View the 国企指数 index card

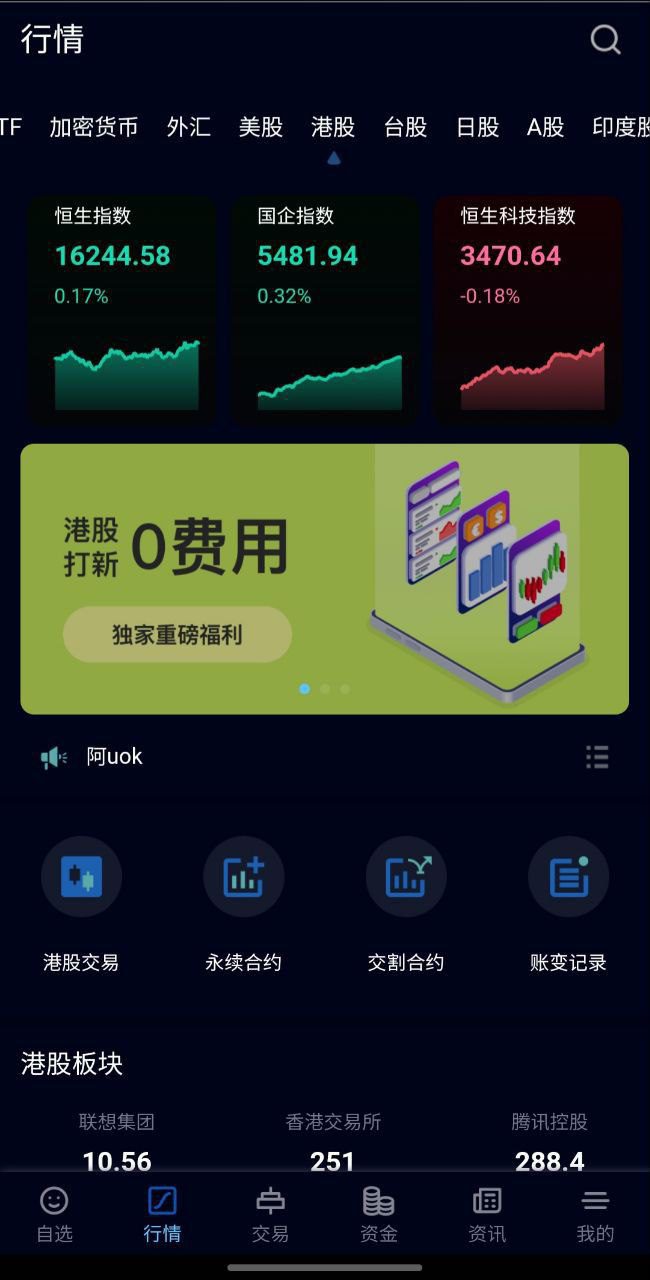pyautogui.click(x=325, y=310)
